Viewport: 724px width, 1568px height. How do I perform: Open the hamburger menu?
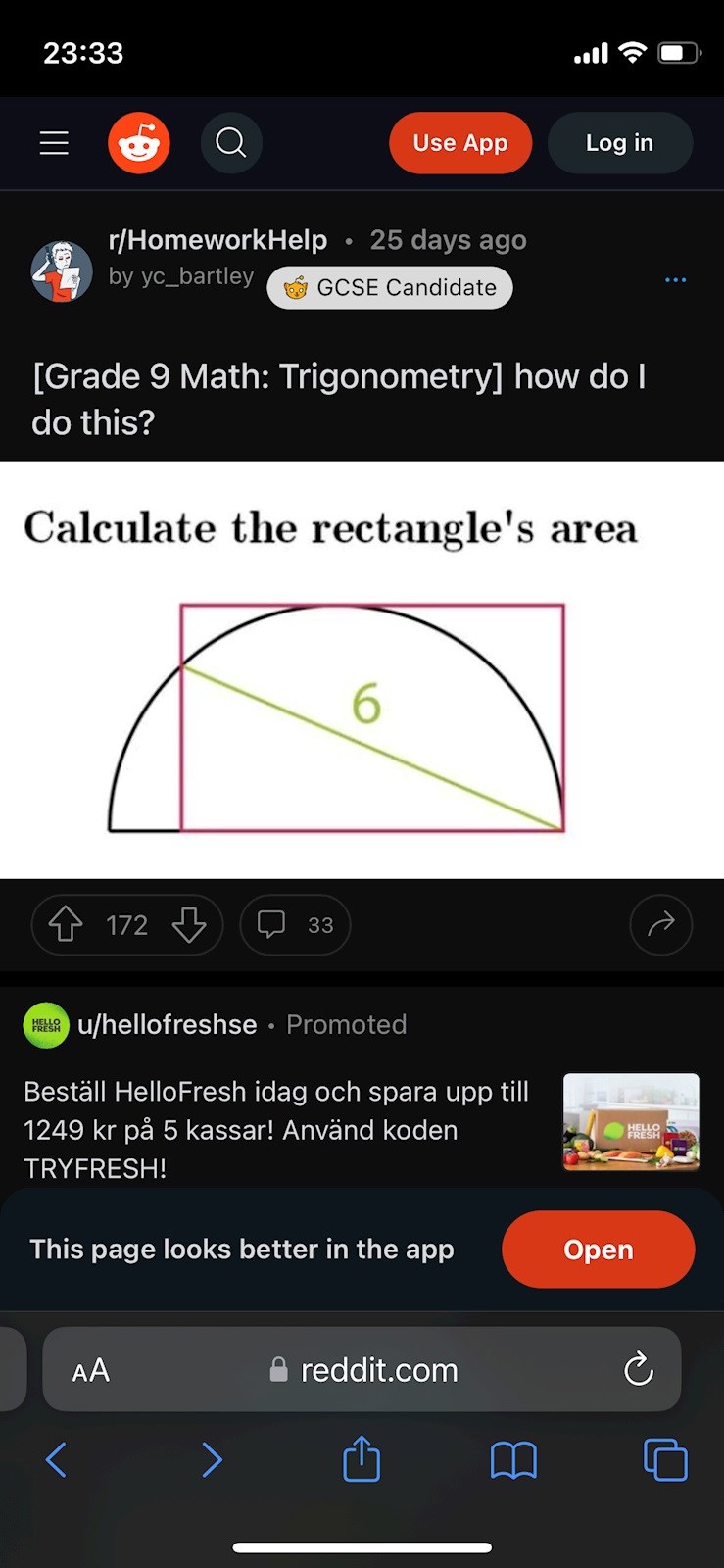tap(54, 143)
